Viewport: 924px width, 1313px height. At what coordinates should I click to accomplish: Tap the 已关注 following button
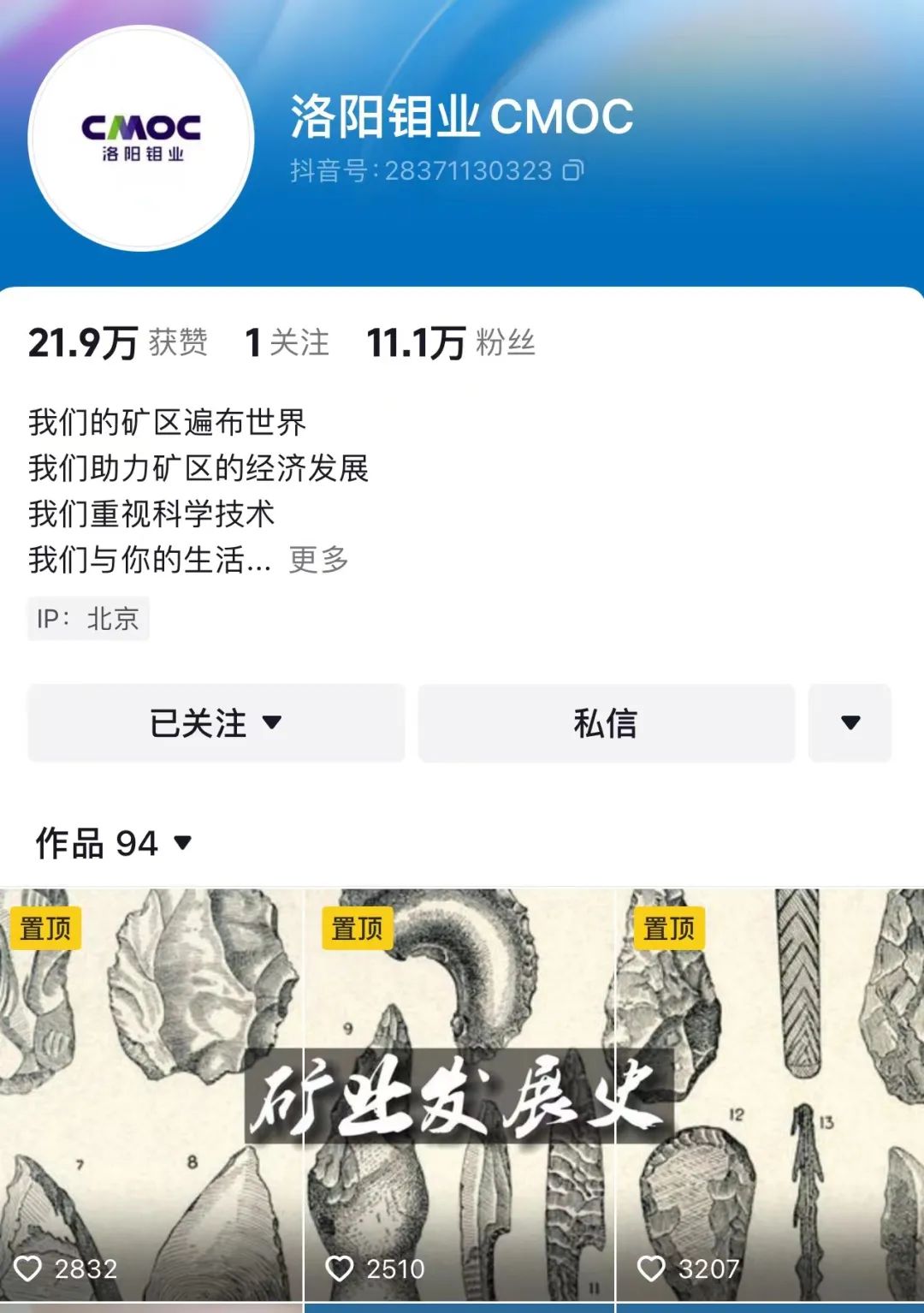(216, 723)
